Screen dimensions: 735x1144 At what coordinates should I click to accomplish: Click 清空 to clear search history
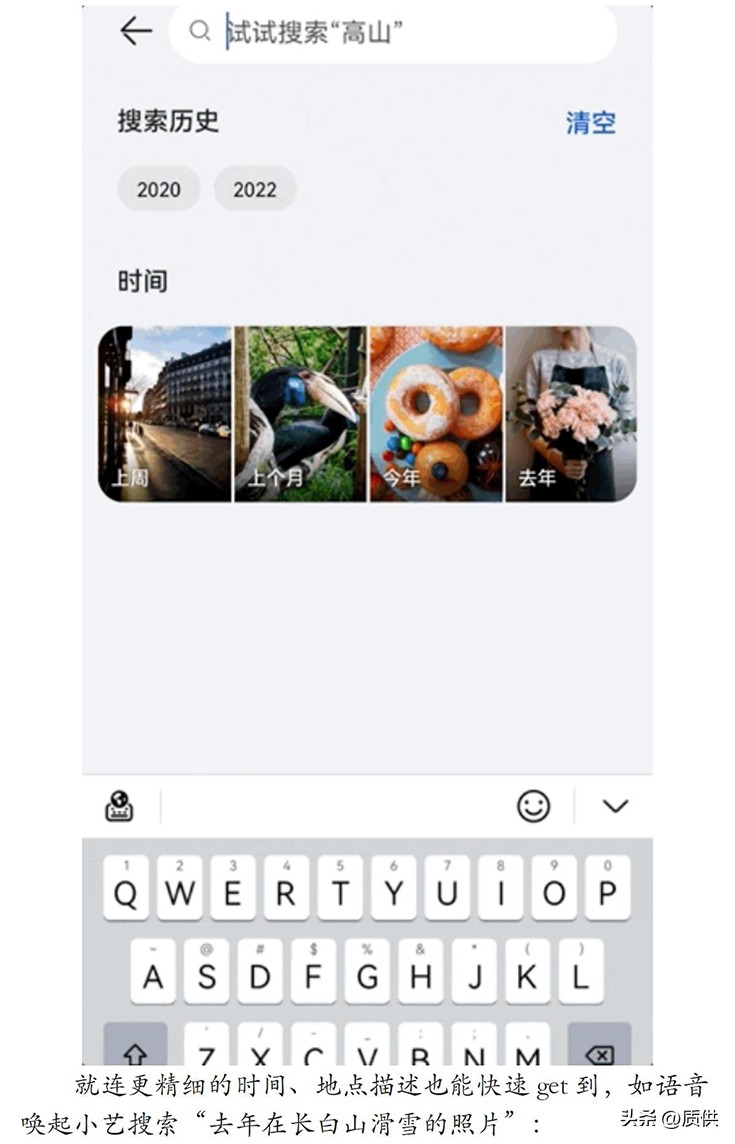tap(590, 123)
